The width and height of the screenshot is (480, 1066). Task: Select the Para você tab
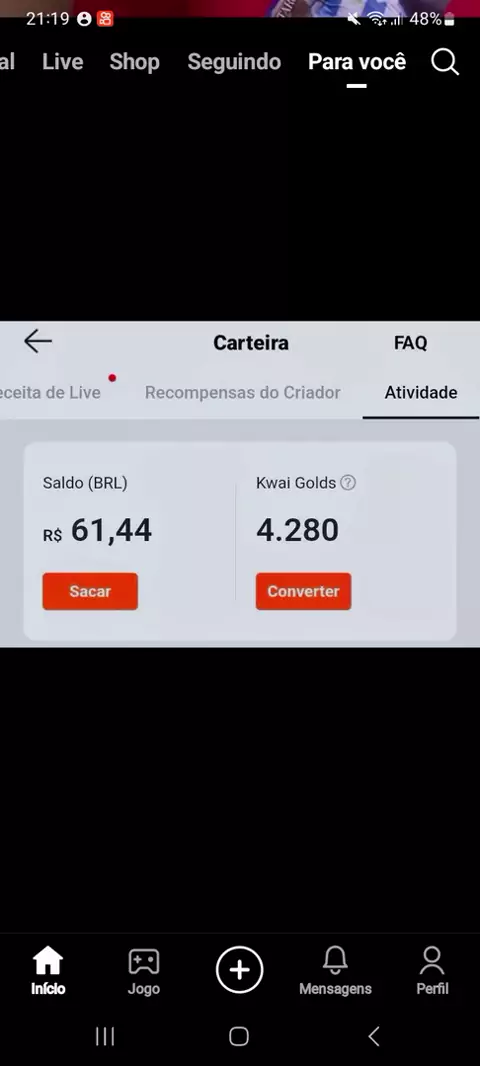pos(357,62)
